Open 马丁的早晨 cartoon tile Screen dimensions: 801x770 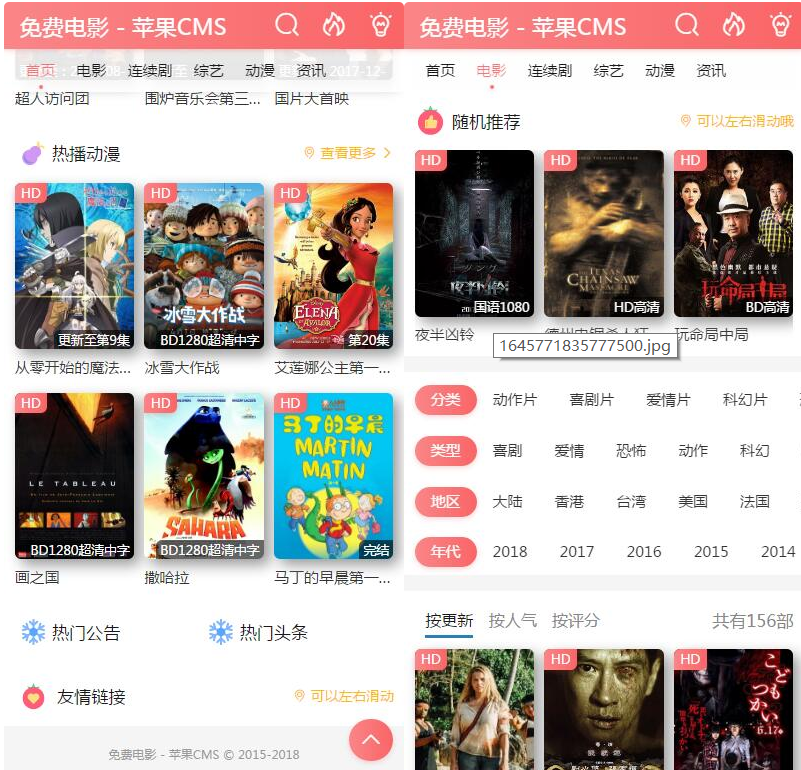pos(333,475)
